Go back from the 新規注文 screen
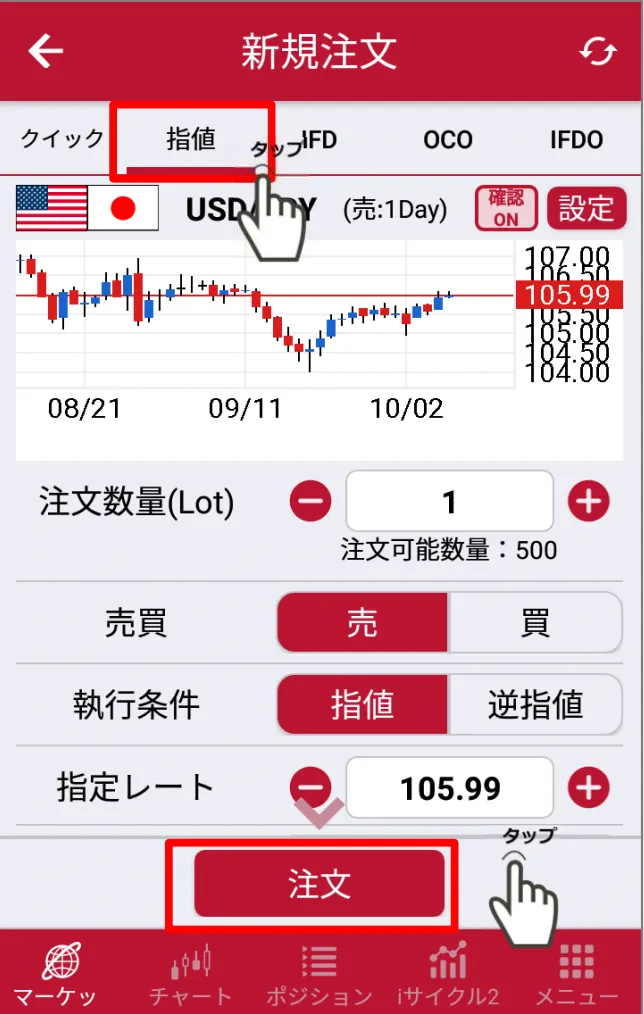Image resolution: width=644 pixels, height=1014 pixels. [45, 51]
